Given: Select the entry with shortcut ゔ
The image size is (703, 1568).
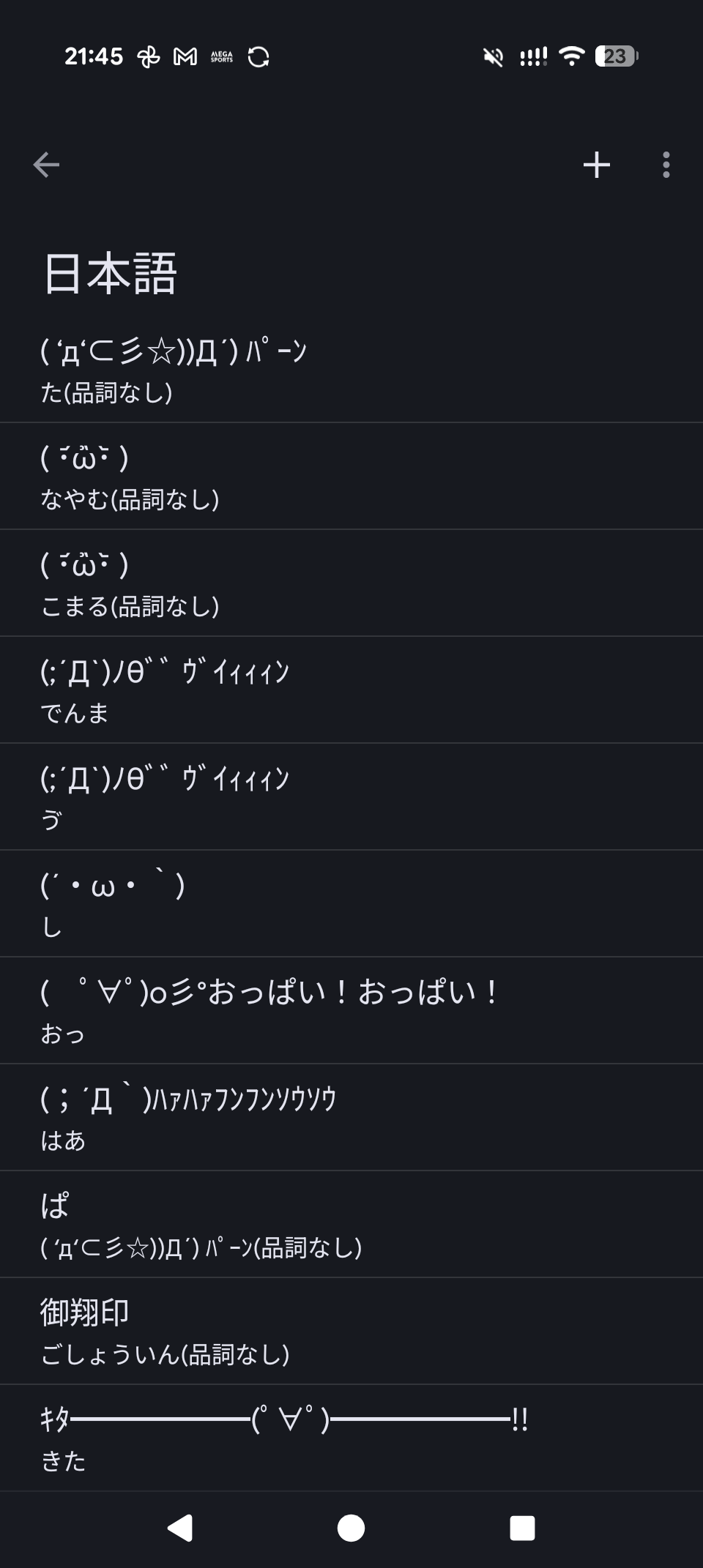Looking at the screenshot, I should 351,797.
